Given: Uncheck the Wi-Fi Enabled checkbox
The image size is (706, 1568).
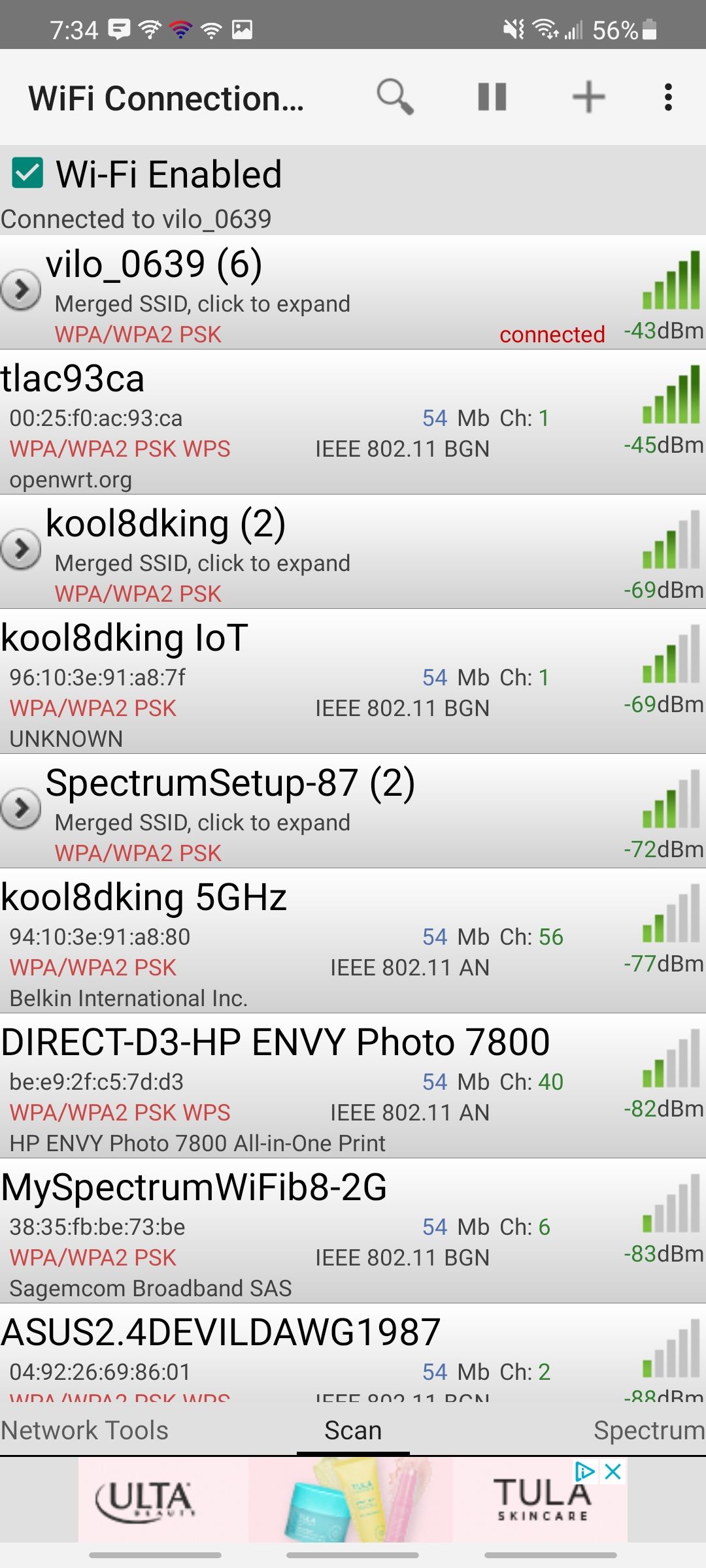Looking at the screenshot, I should click(27, 173).
